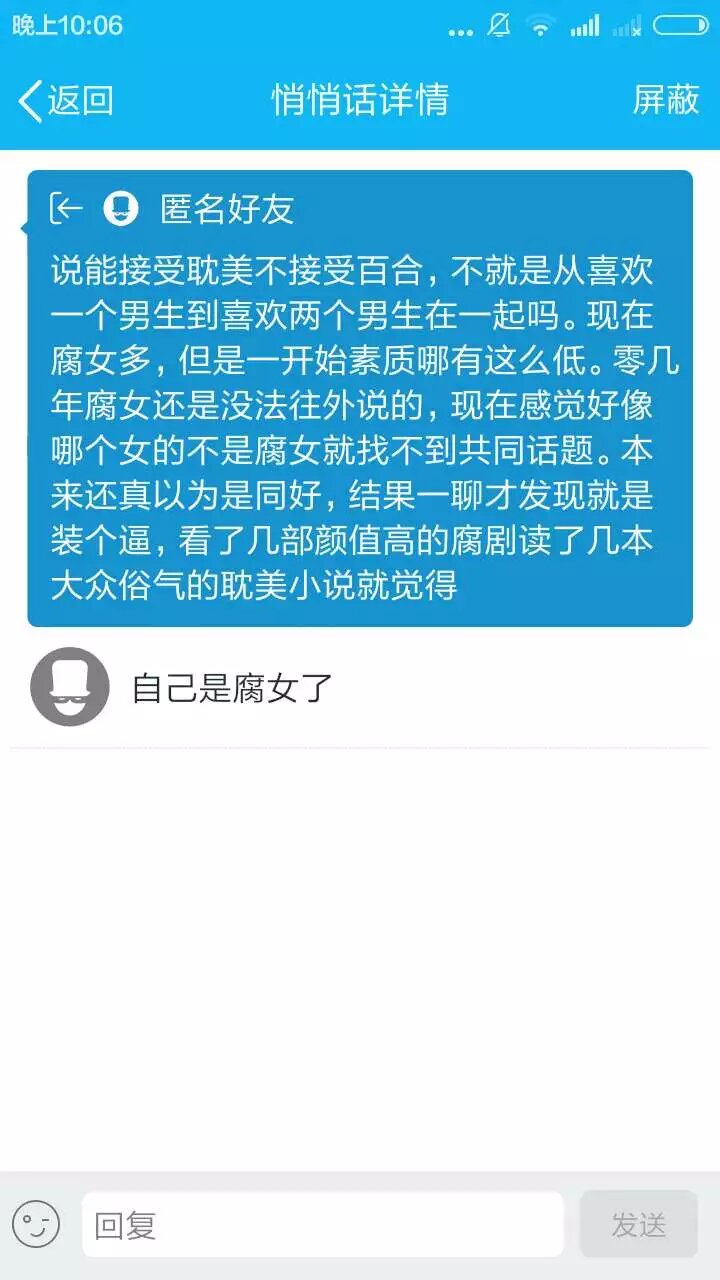Image resolution: width=720 pixels, height=1280 pixels.
Task: Tap 屏蔽 to block this sender
Action: point(665,100)
